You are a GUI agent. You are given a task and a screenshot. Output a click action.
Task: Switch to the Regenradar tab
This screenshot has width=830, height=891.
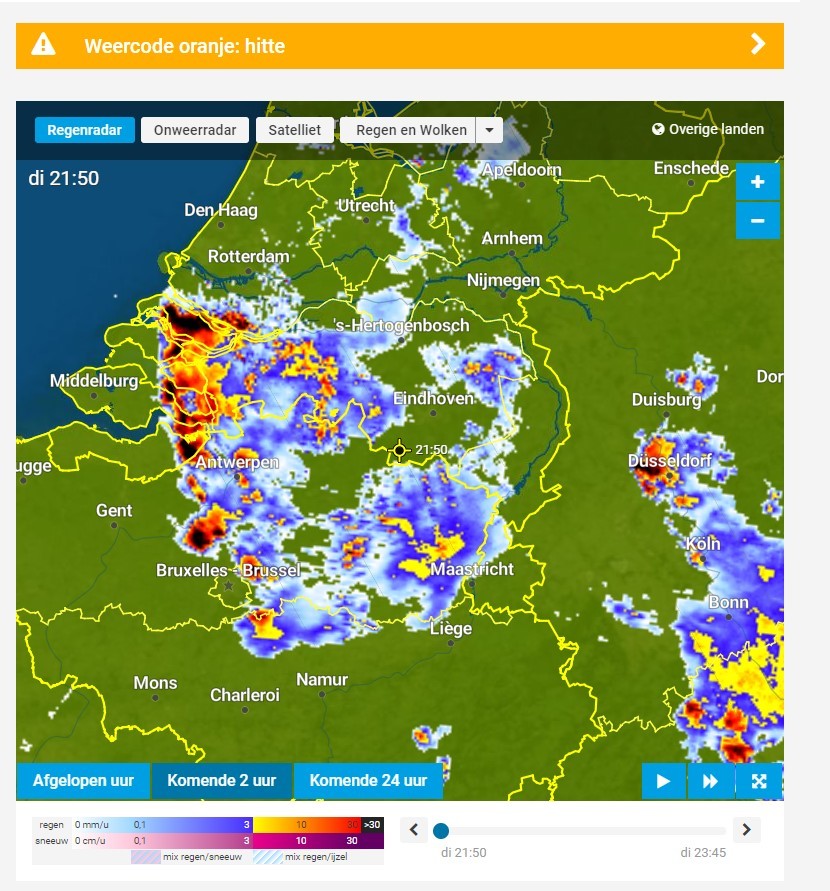pos(85,130)
